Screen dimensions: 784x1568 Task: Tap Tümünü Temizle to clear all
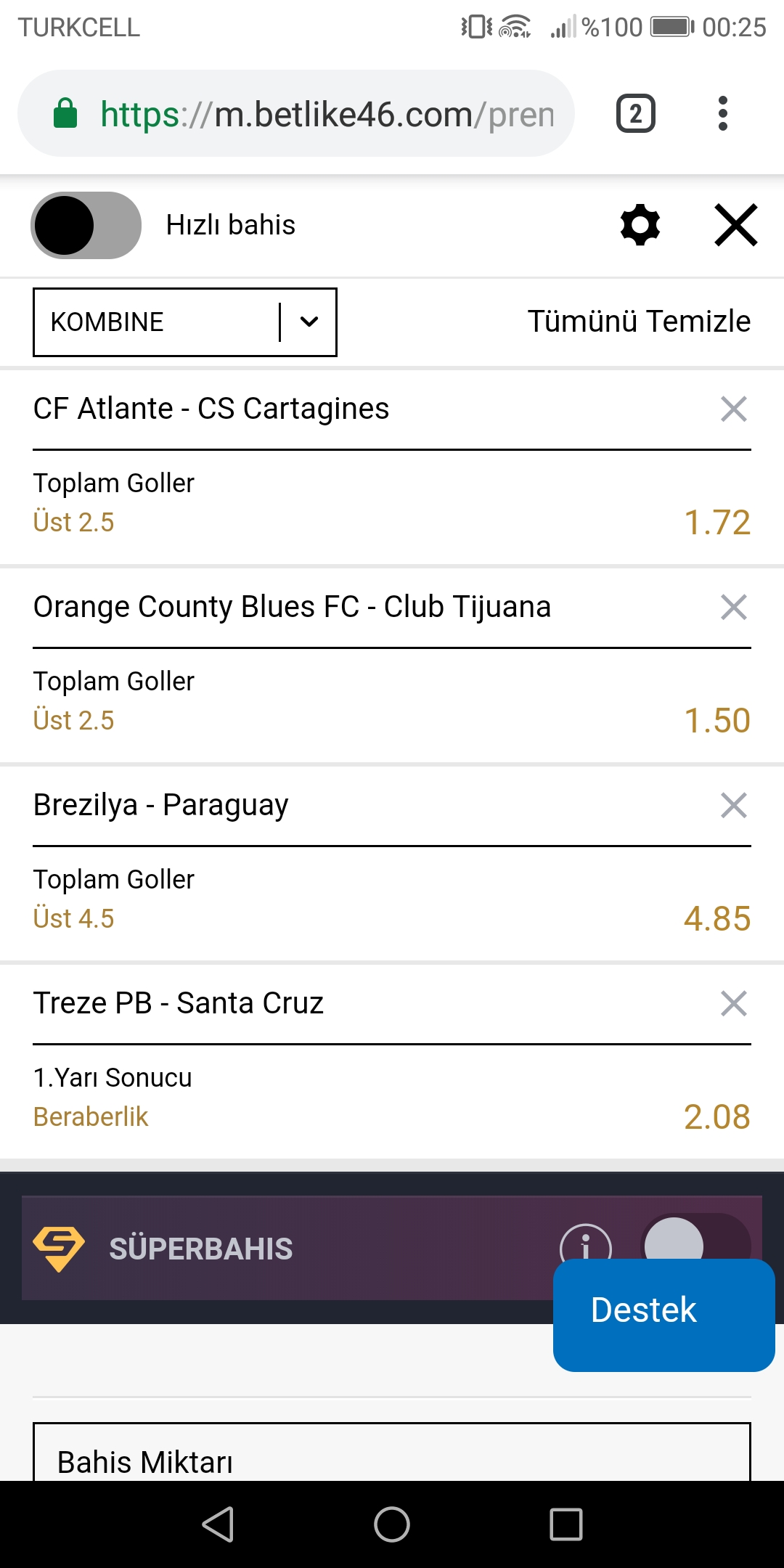tap(639, 322)
